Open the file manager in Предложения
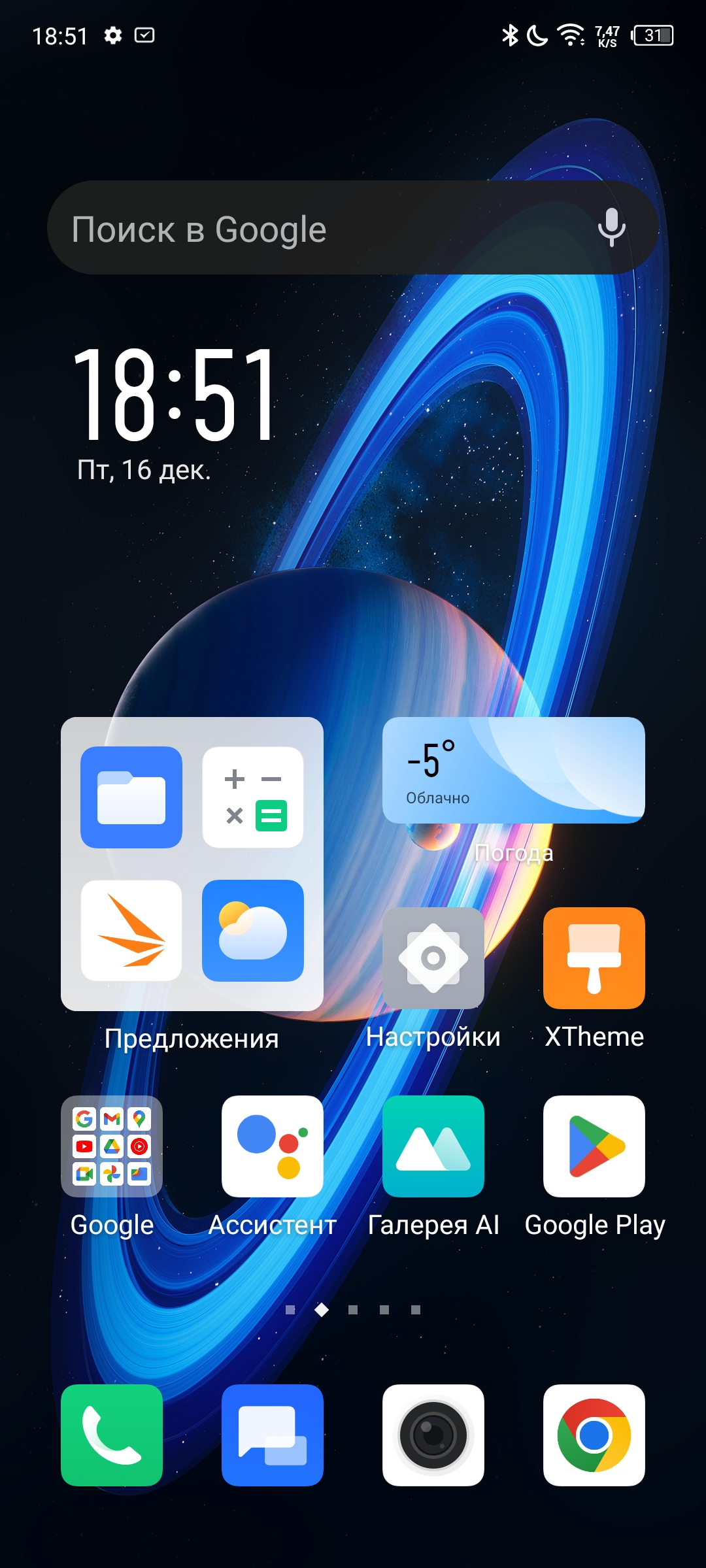The width and height of the screenshot is (706, 1568). pyautogui.click(x=131, y=797)
